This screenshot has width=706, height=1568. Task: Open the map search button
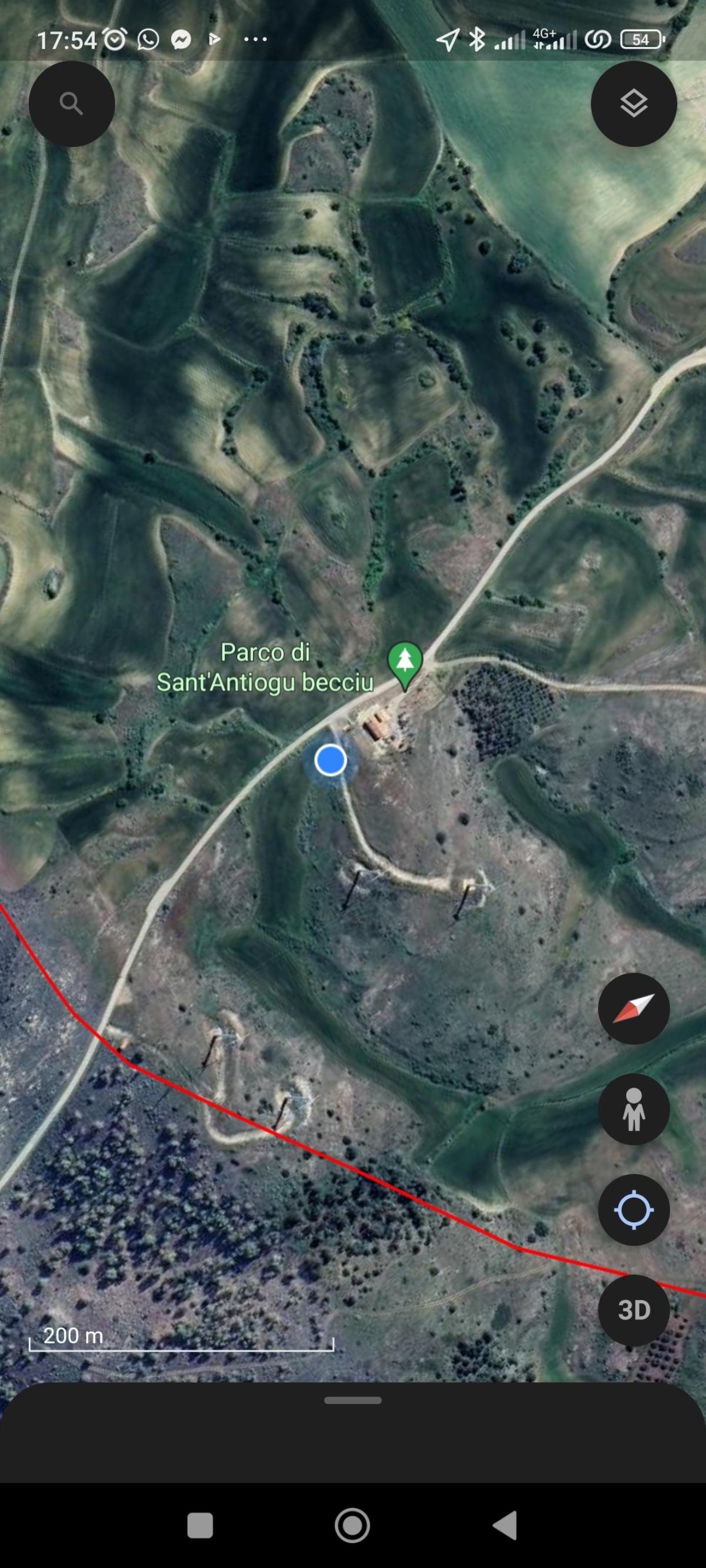(x=71, y=103)
